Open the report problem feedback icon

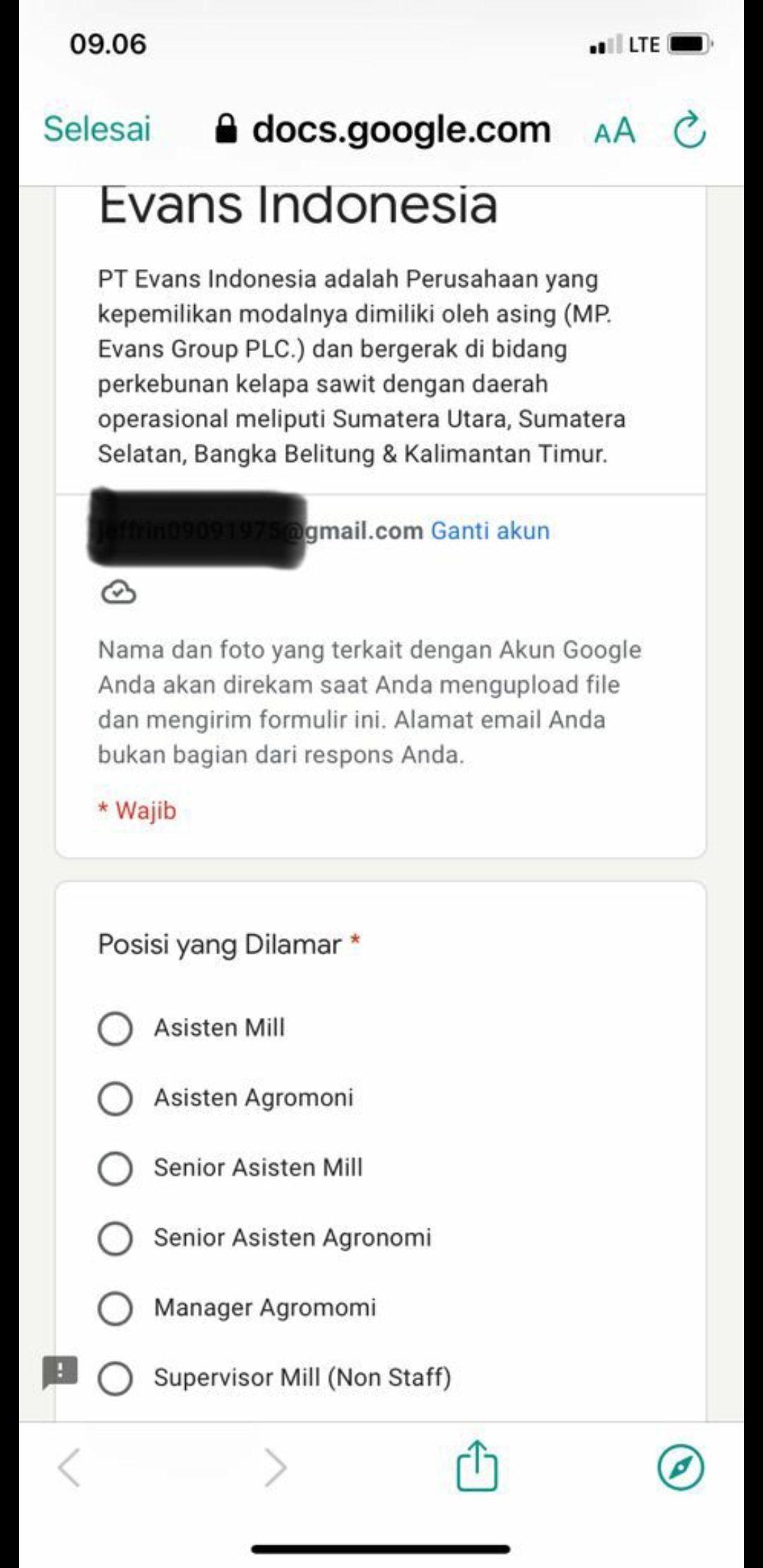pos(60,1372)
